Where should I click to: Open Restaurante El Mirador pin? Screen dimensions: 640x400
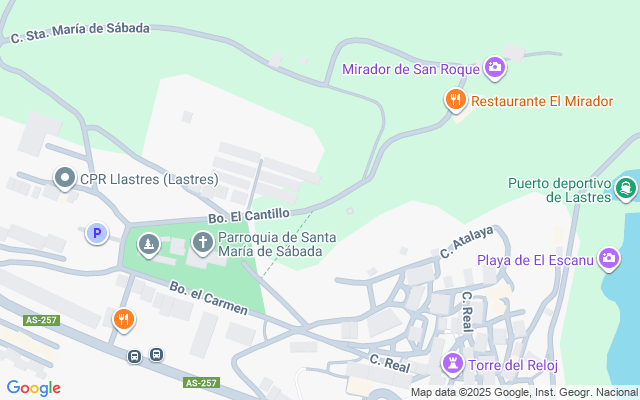[455, 100]
